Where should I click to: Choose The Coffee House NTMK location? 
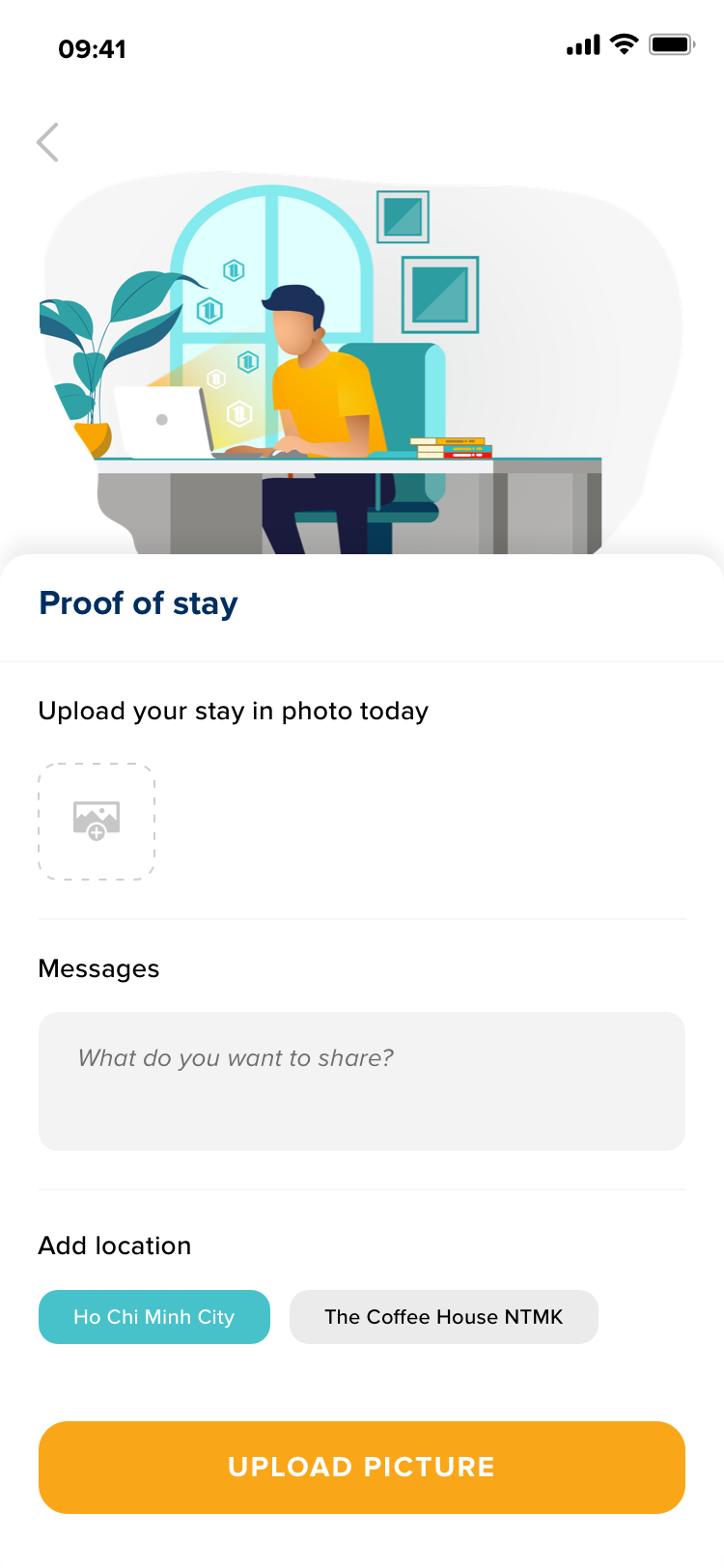(444, 1317)
